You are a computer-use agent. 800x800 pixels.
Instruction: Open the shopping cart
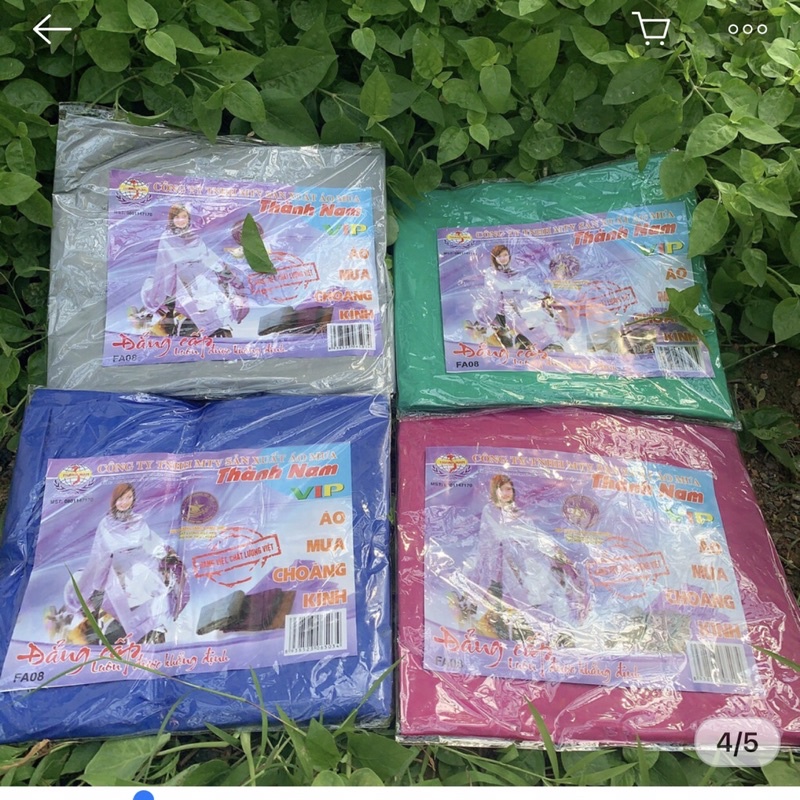pyautogui.click(x=651, y=29)
